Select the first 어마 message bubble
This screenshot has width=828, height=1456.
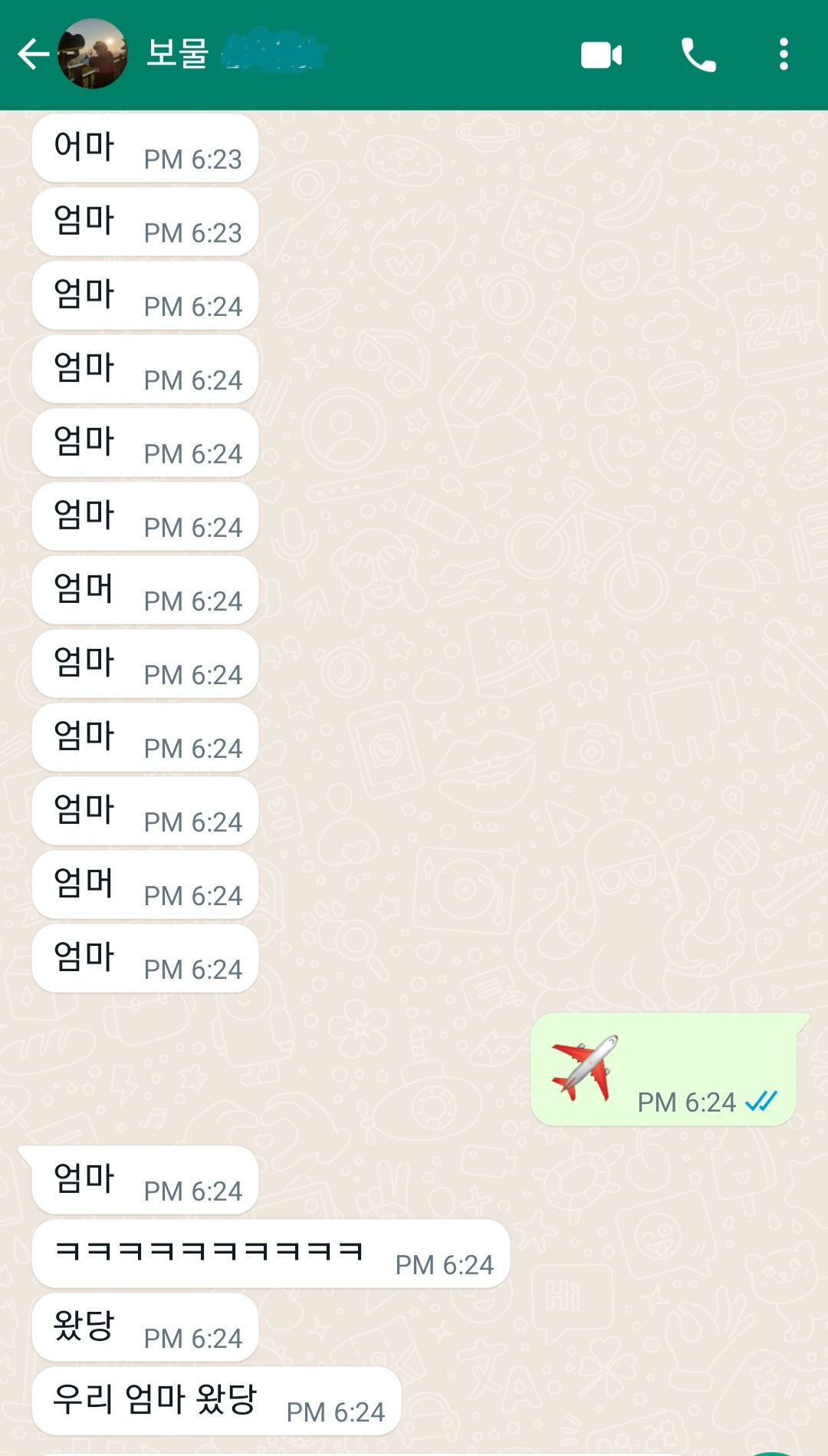point(144,148)
